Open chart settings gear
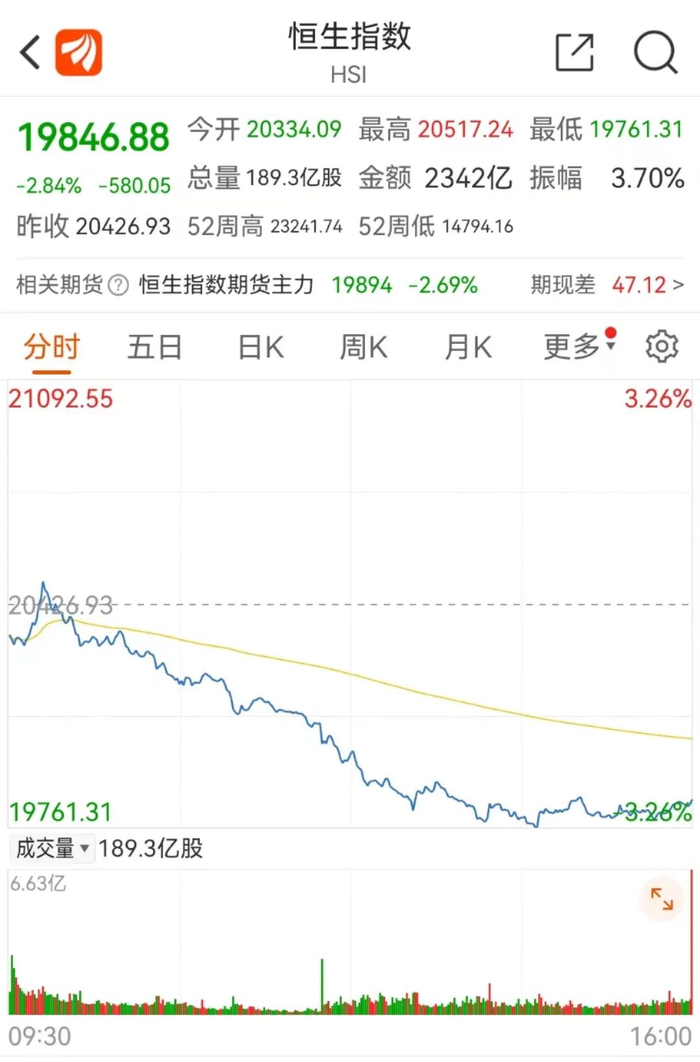Screen dimensions: 700x1062 coord(661,347)
